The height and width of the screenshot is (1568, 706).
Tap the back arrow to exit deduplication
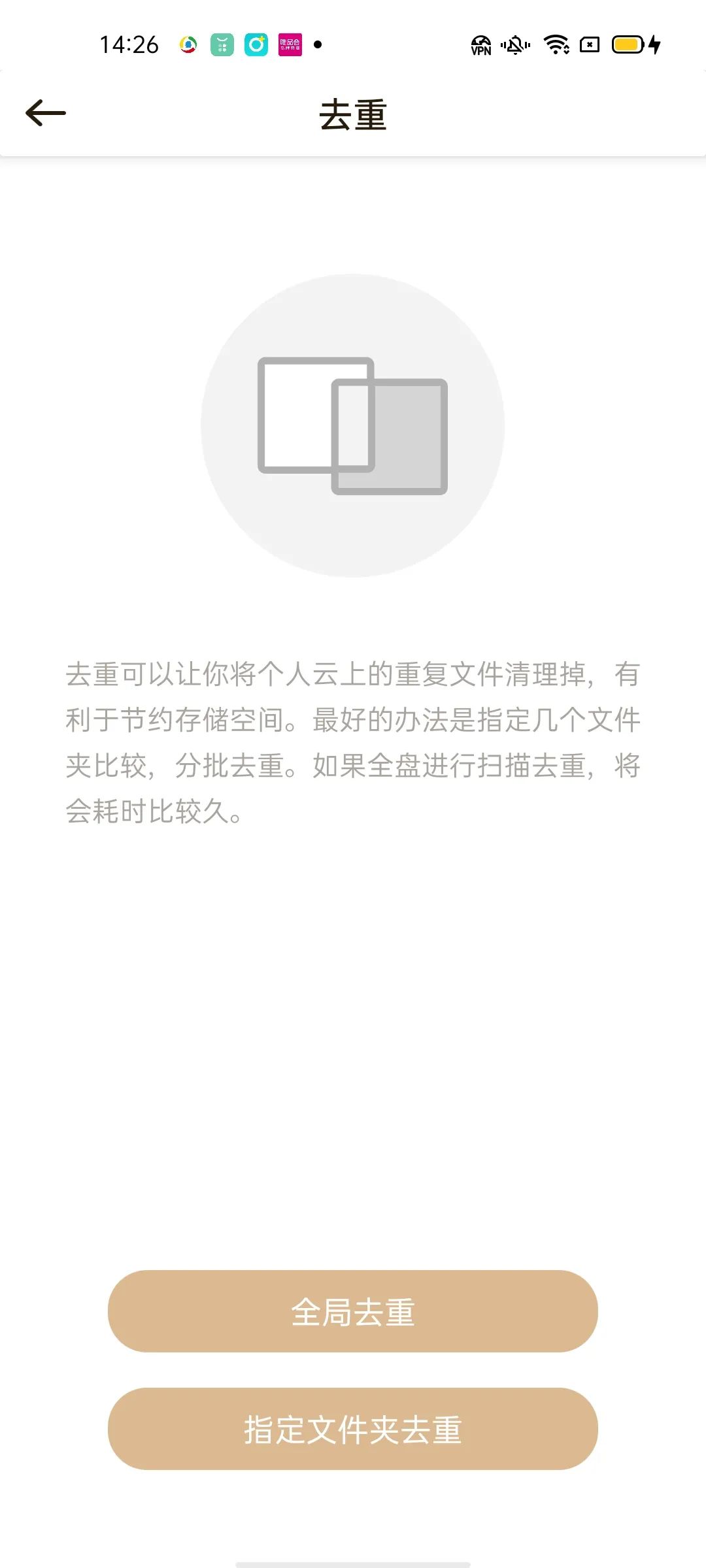[46, 112]
